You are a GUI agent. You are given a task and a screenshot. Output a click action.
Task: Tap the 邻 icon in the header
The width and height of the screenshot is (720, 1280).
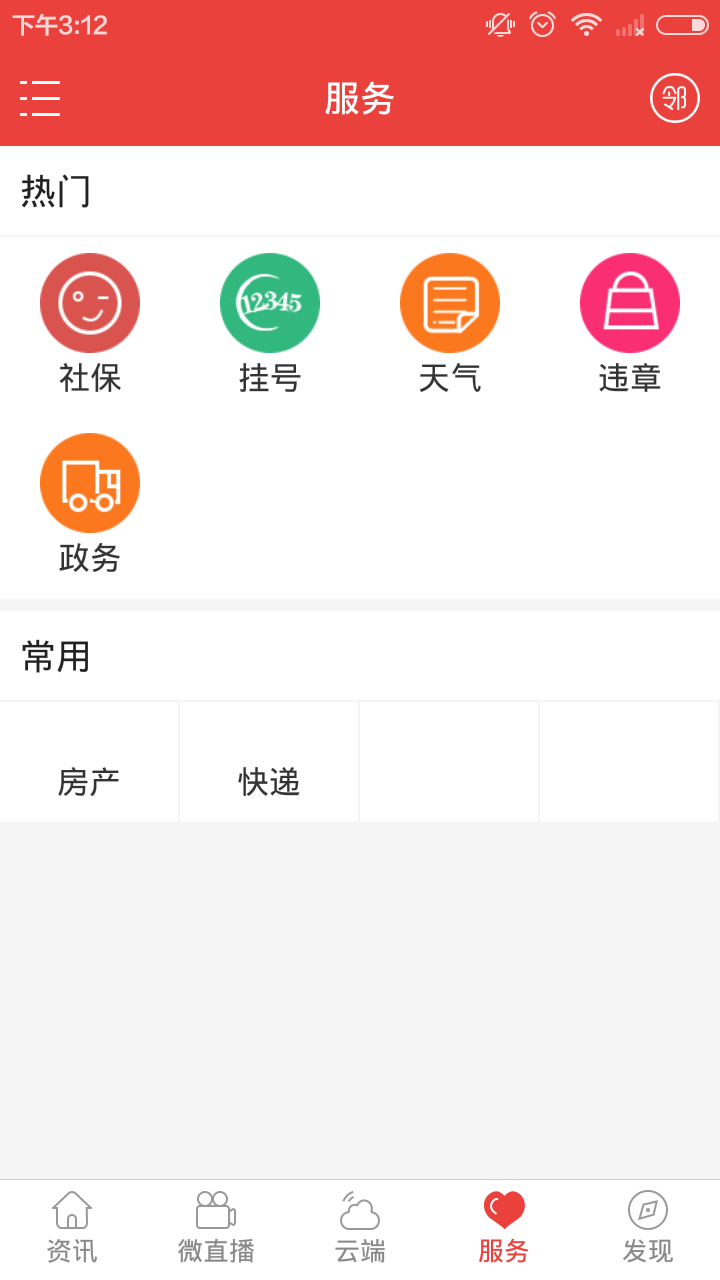pyautogui.click(x=674, y=98)
